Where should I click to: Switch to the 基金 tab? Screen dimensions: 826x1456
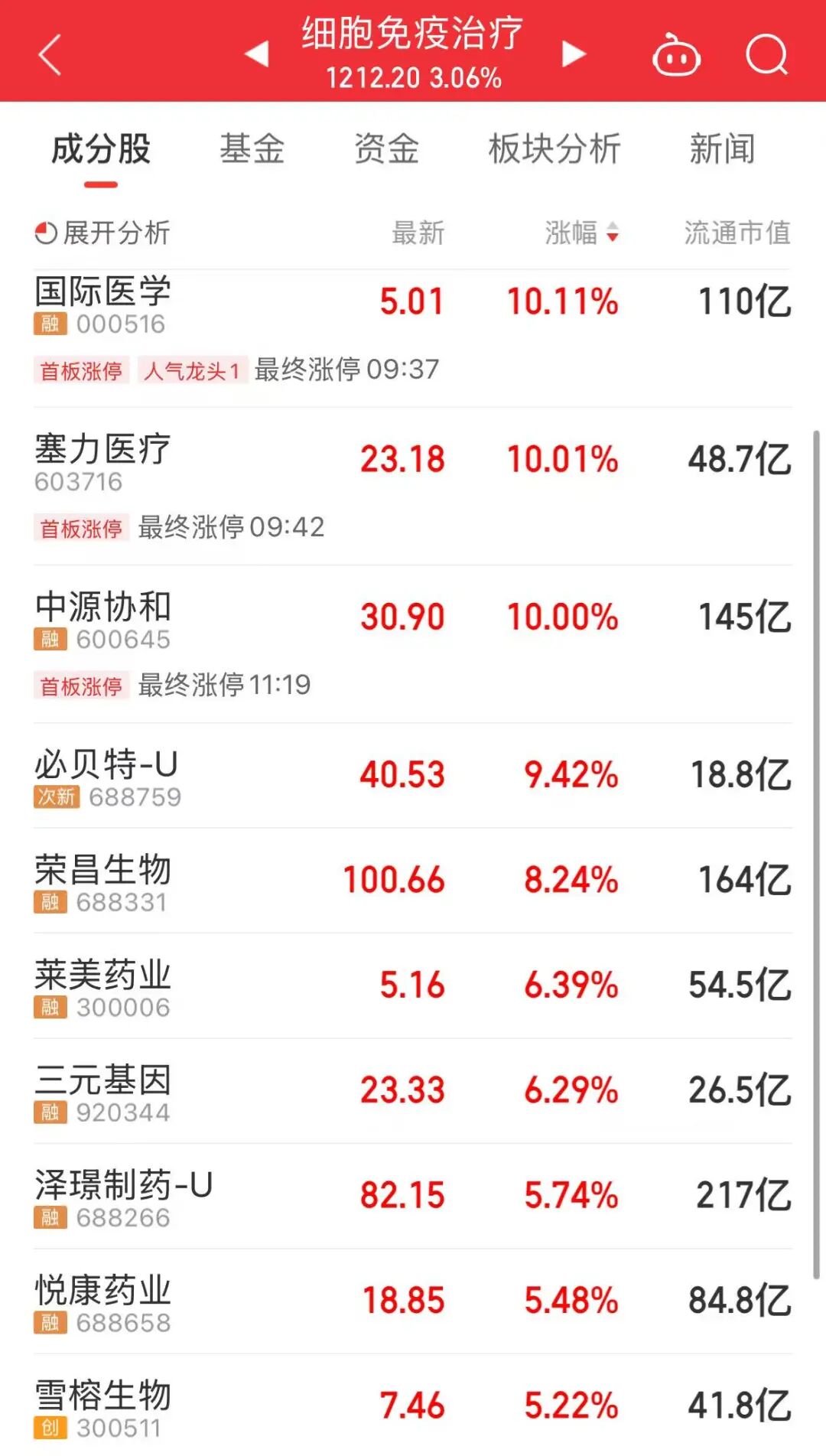[252, 149]
